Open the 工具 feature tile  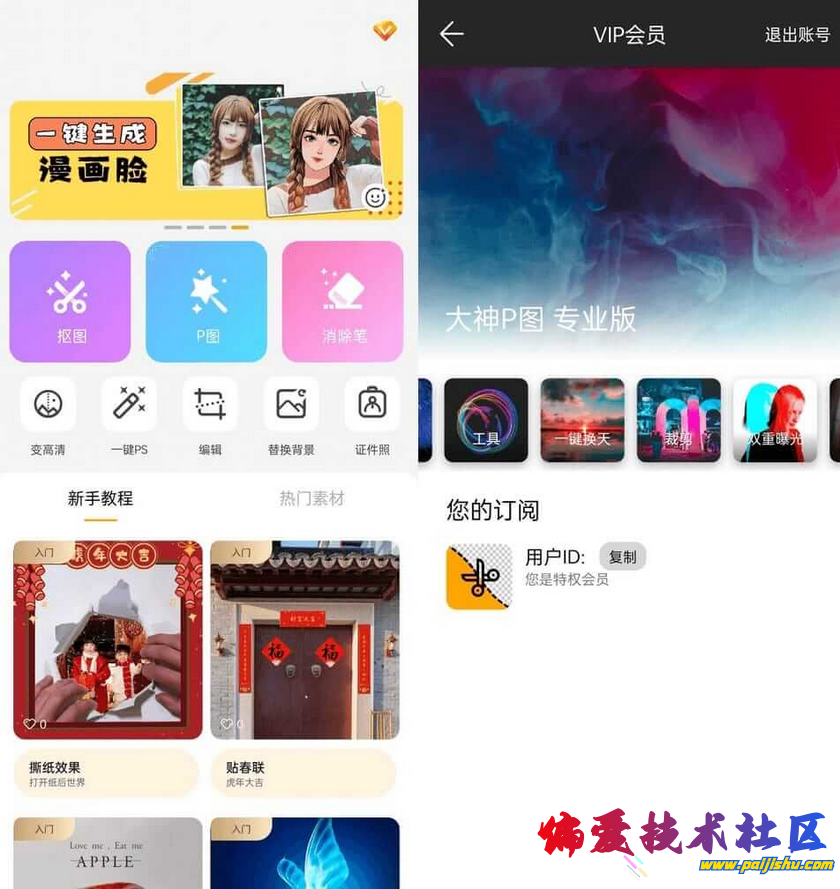pos(486,420)
